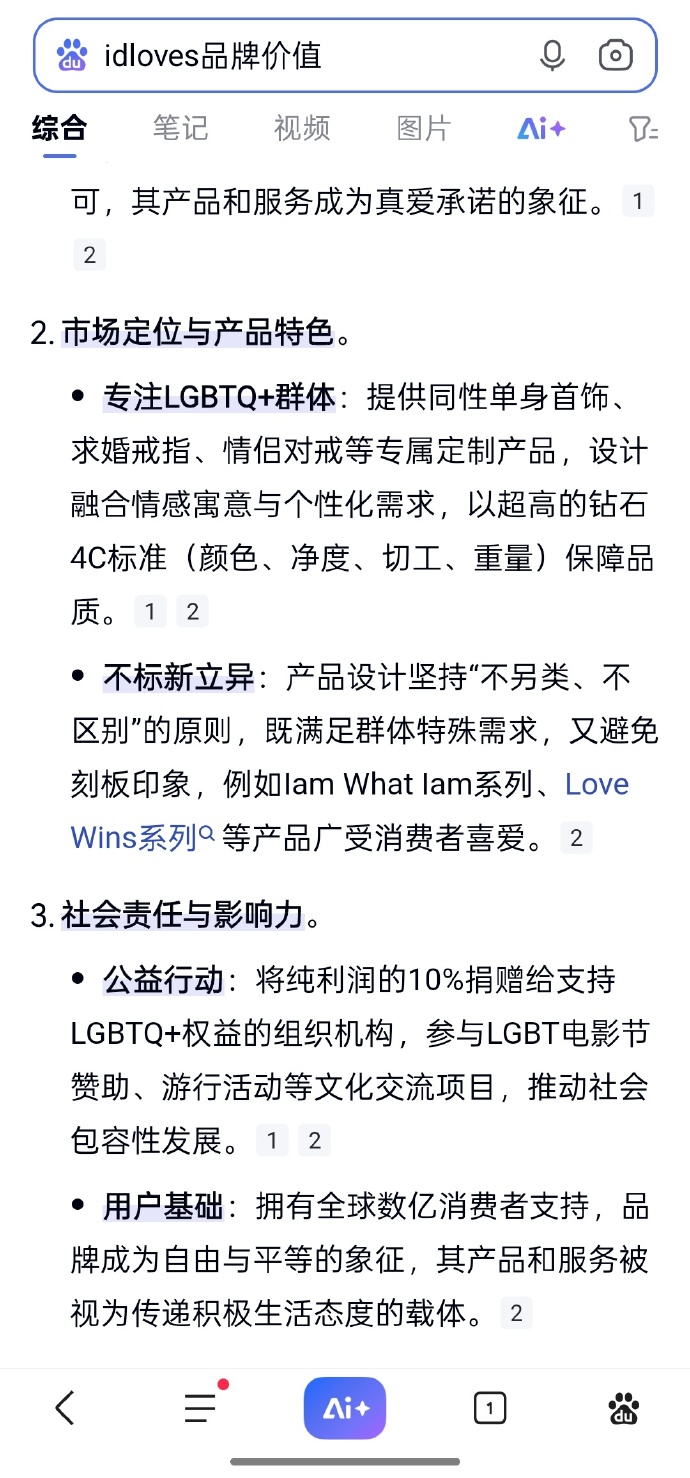Screen dimensions: 690x1478
Task: Start voice search with the microphone icon
Action: click(552, 56)
